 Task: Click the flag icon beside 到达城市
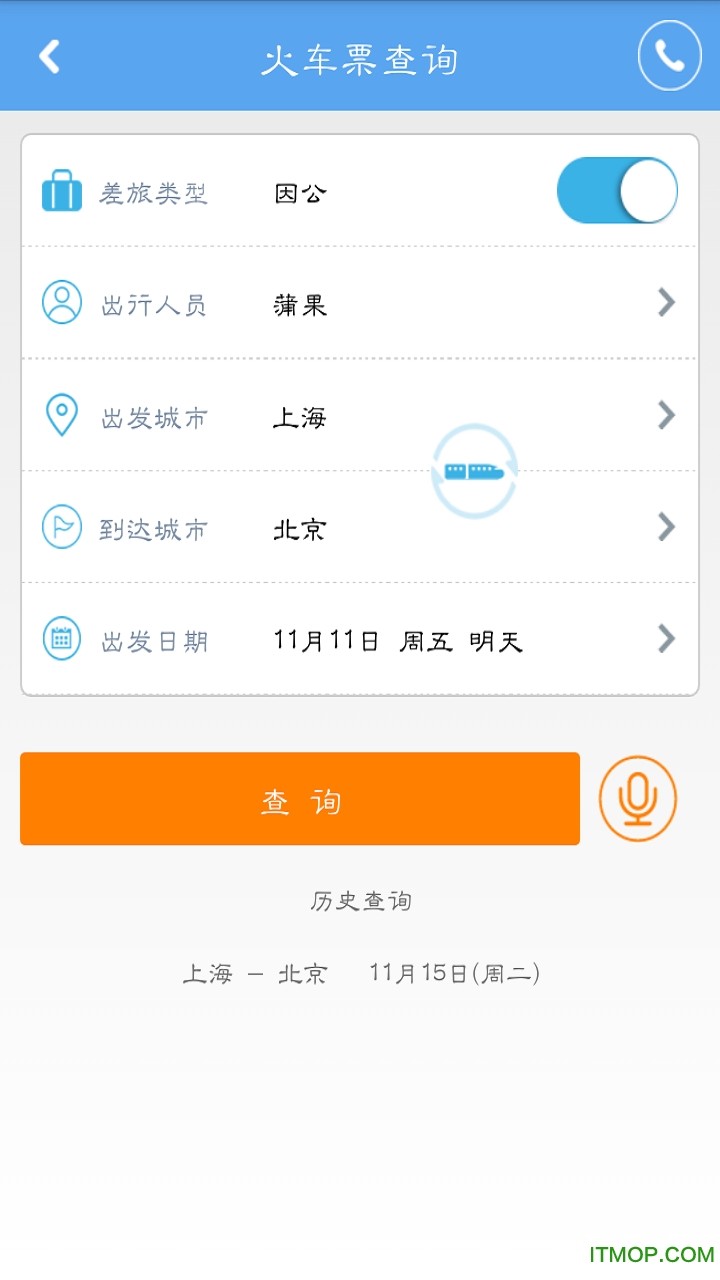click(x=61, y=528)
